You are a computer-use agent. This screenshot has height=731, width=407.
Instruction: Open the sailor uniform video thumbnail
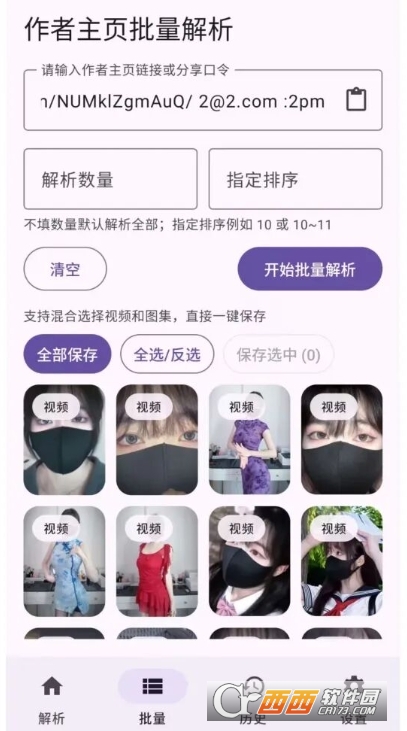342,561
